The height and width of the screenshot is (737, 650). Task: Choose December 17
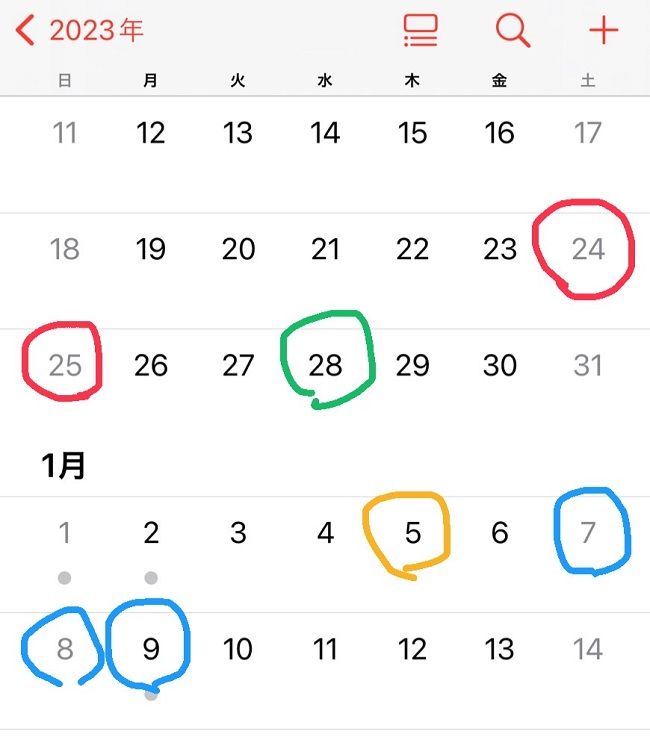click(588, 133)
